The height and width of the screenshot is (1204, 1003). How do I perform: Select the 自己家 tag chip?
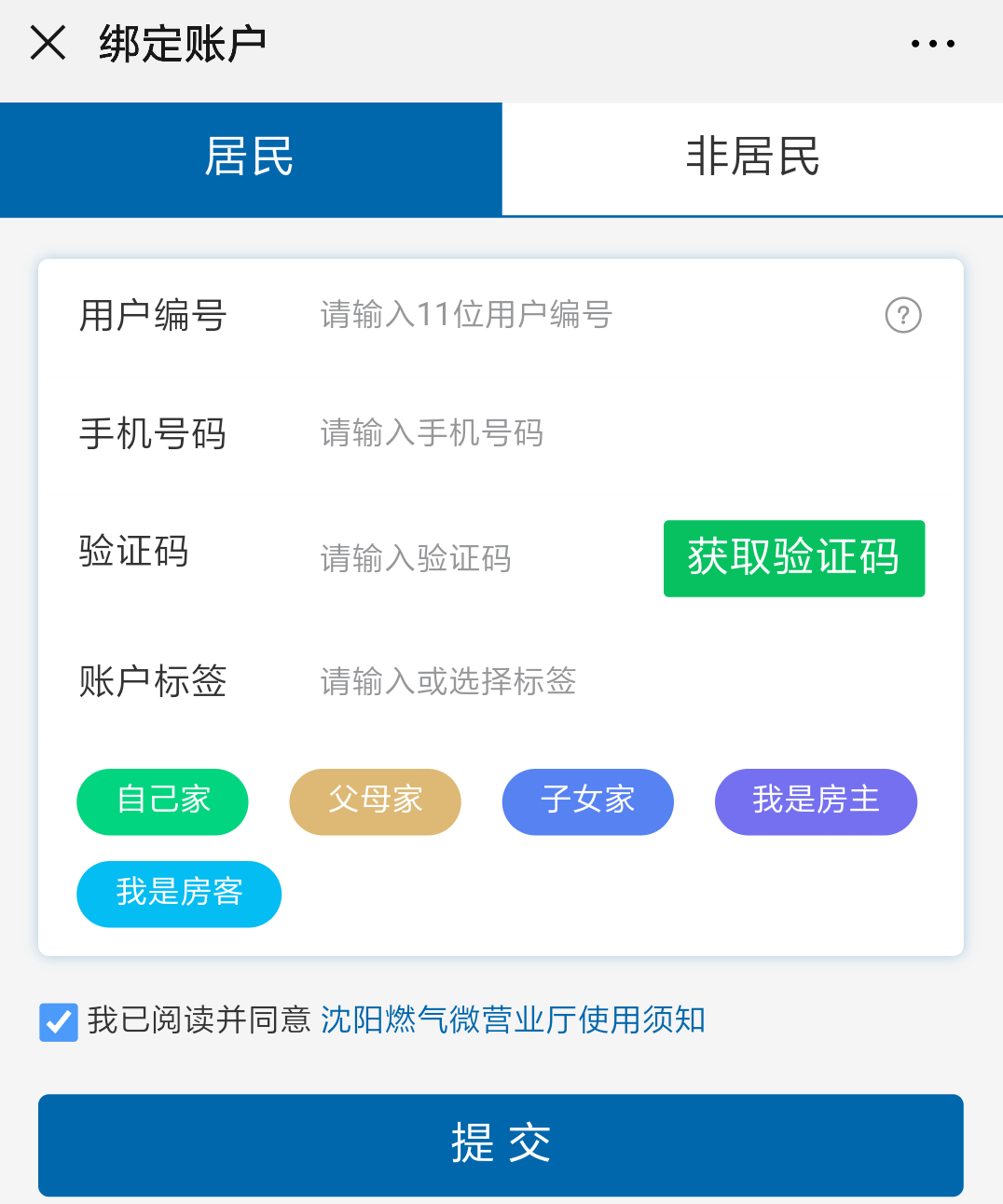coord(162,801)
